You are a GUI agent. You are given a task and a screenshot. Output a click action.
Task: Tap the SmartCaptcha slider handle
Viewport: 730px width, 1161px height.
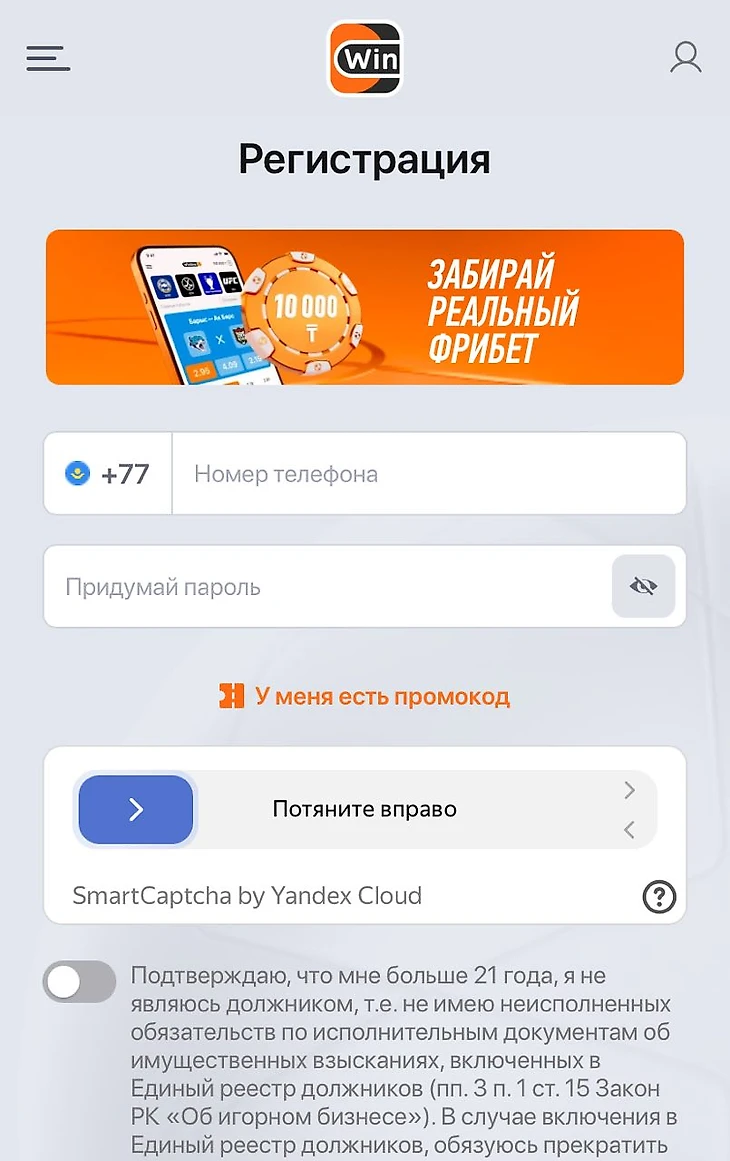point(136,809)
